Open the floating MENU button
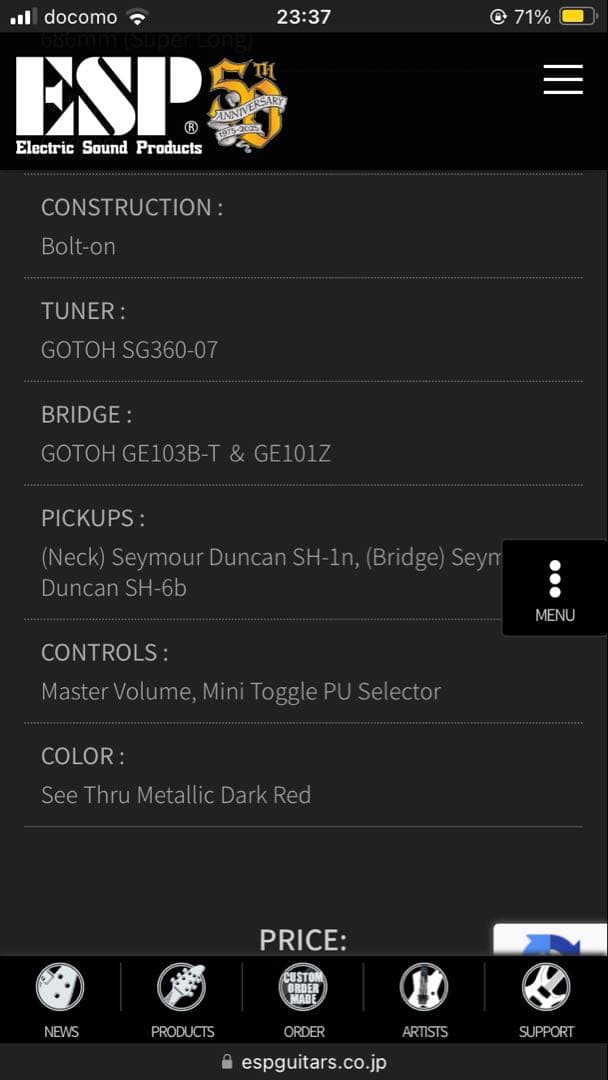Viewport: 608px width, 1080px height. tap(554, 589)
